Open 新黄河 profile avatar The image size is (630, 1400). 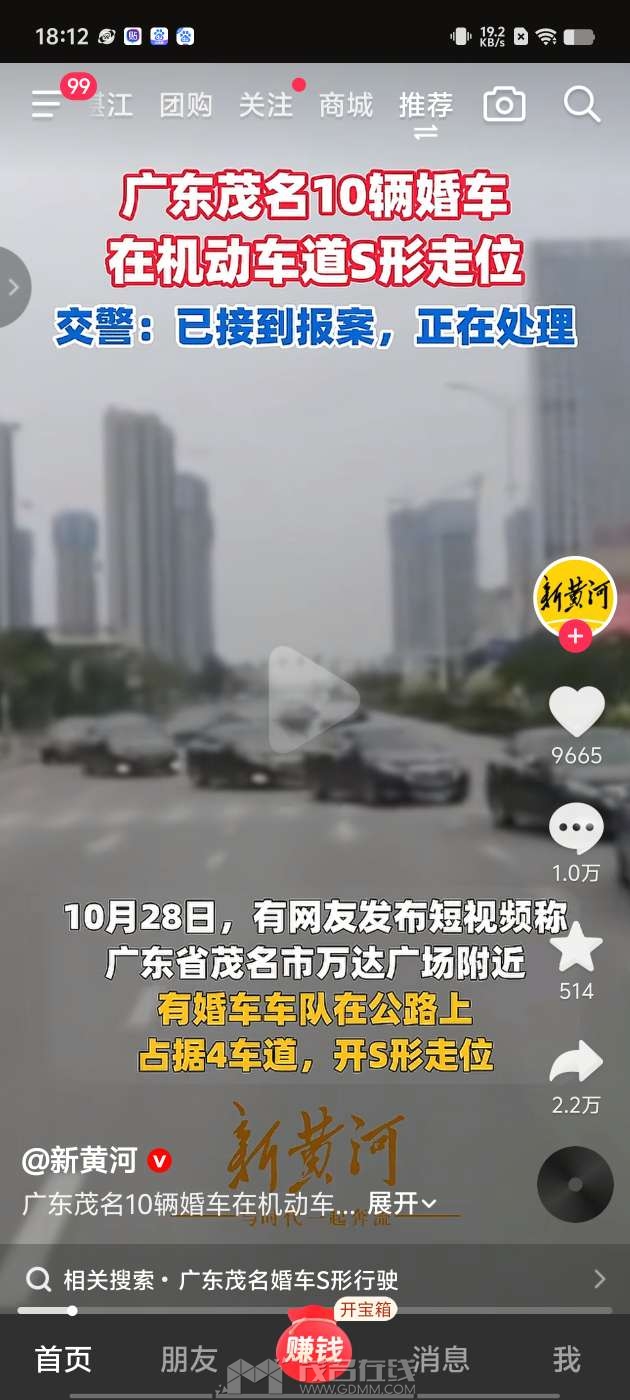(x=574, y=597)
